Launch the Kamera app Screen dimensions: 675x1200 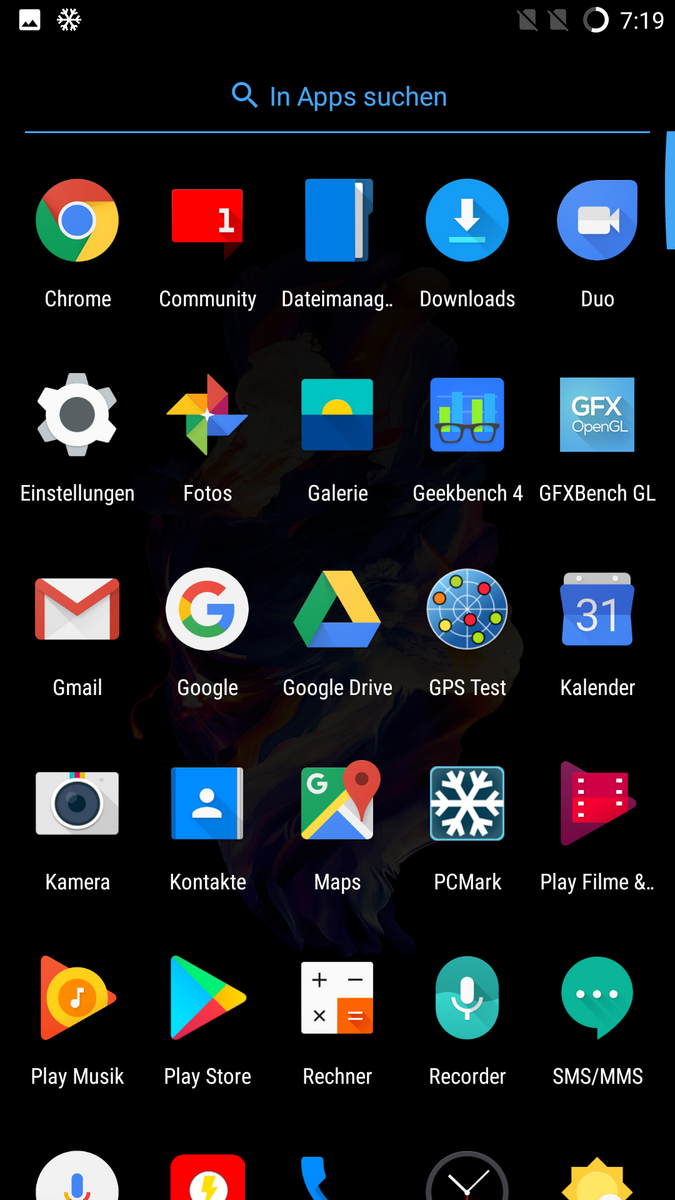click(x=77, y=803)
